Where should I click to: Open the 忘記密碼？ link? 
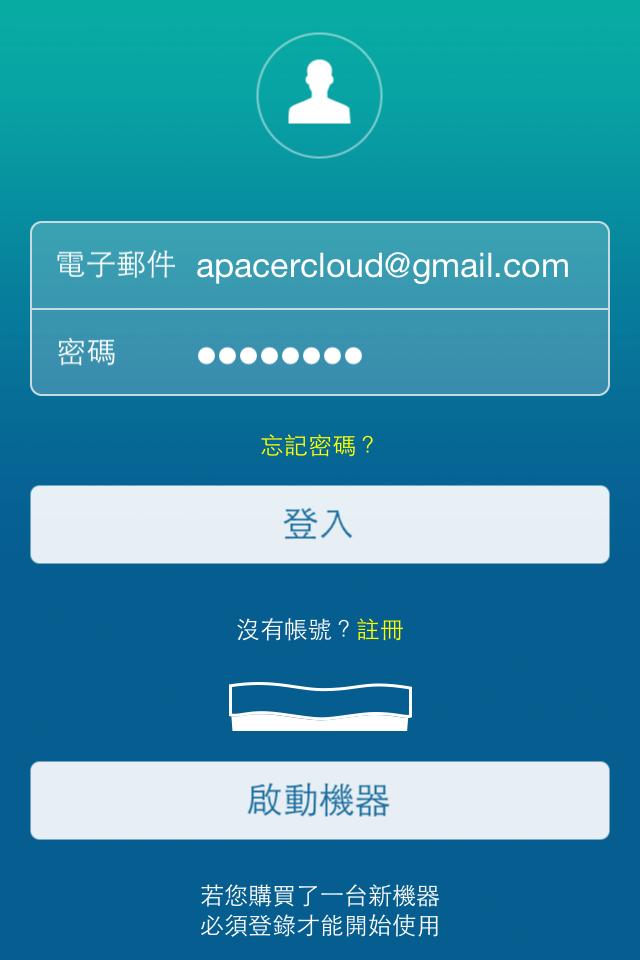point(318,446)
